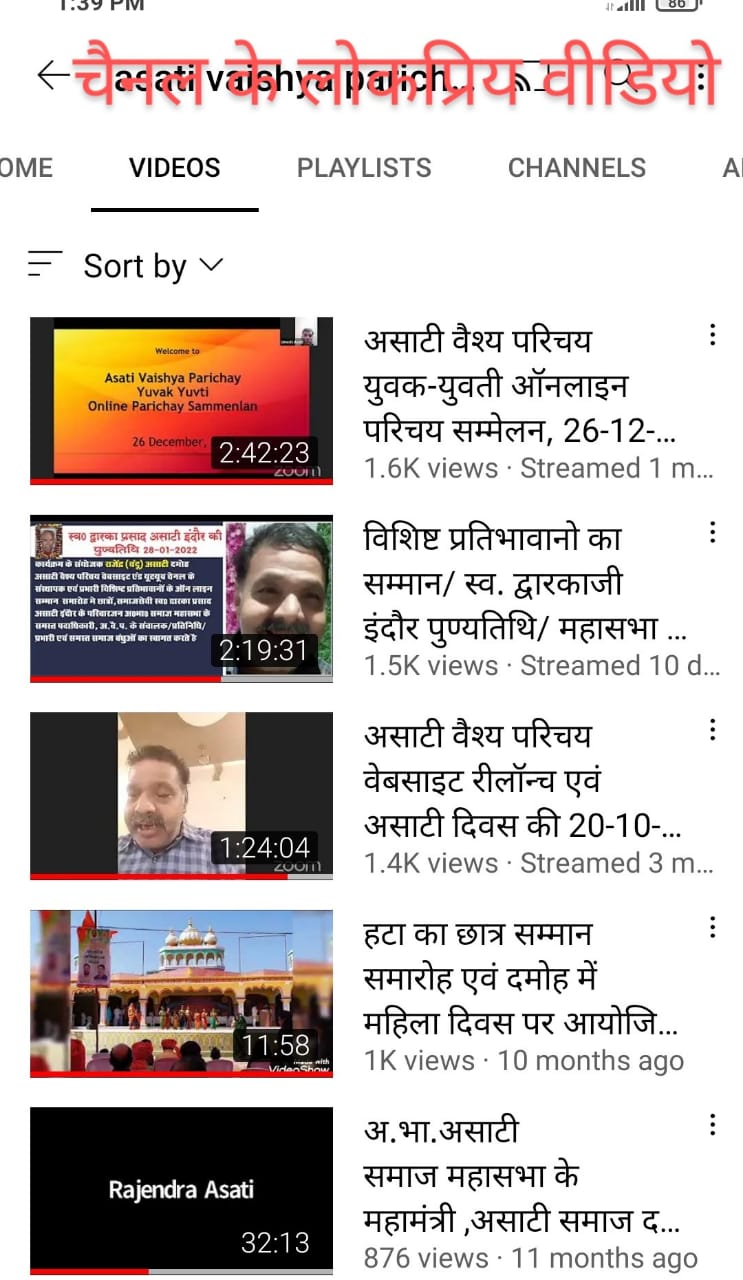Screen dimensions: 743x1280
Task: Open options for the 1K views video
Action: point(712,928)
